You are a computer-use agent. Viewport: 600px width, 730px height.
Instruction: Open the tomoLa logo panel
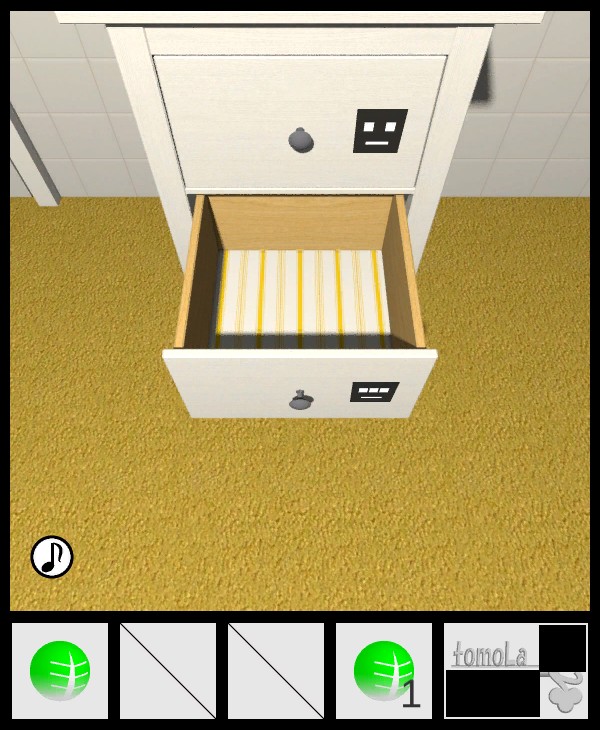click(x=516, y=671)
